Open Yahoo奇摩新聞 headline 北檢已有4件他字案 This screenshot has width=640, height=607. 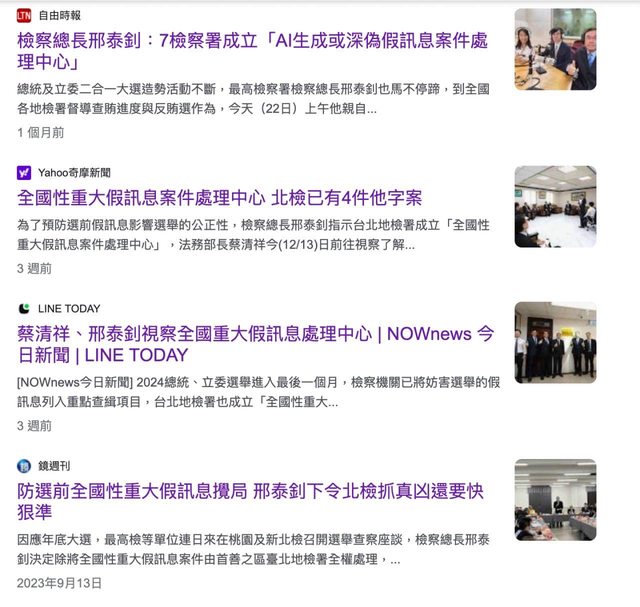point(220,197)
